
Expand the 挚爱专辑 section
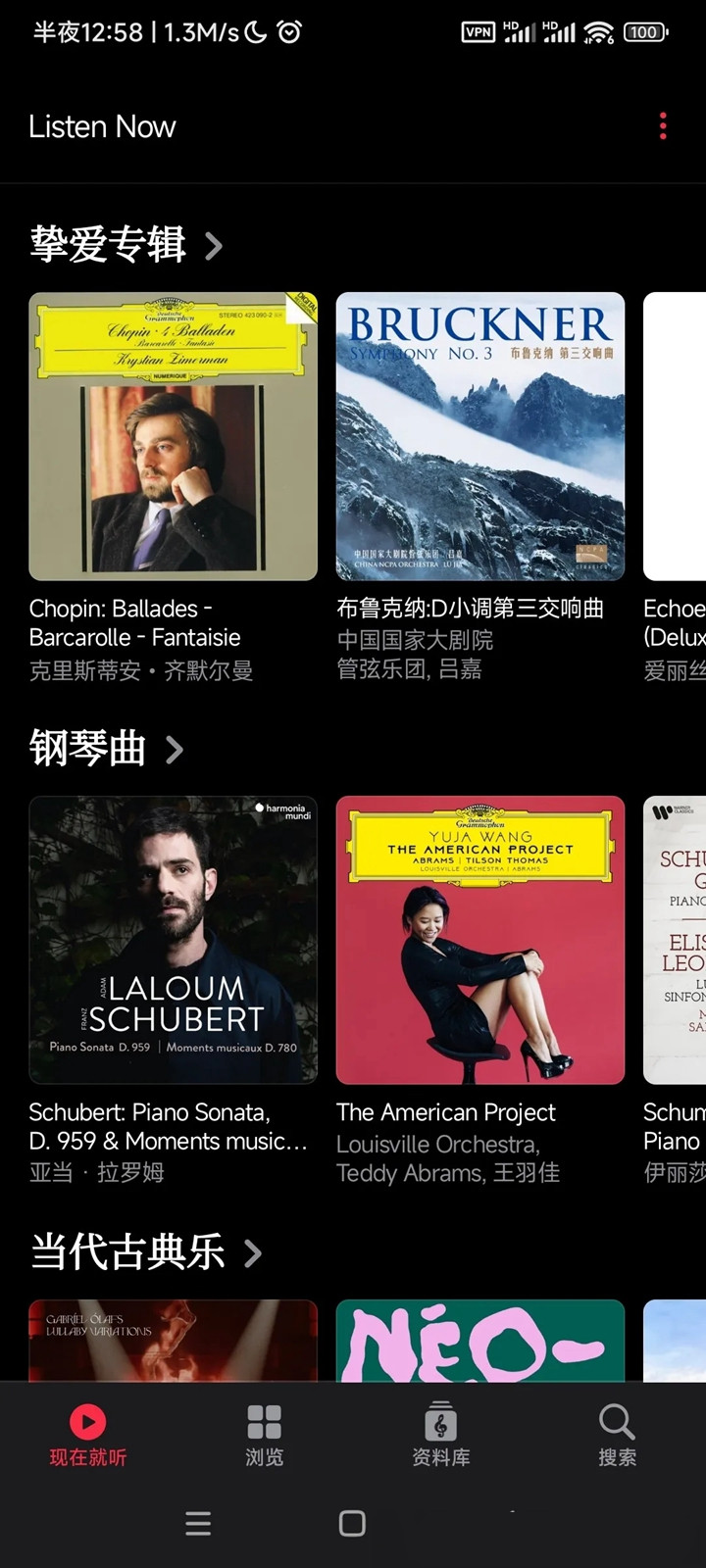click(126, 244)
